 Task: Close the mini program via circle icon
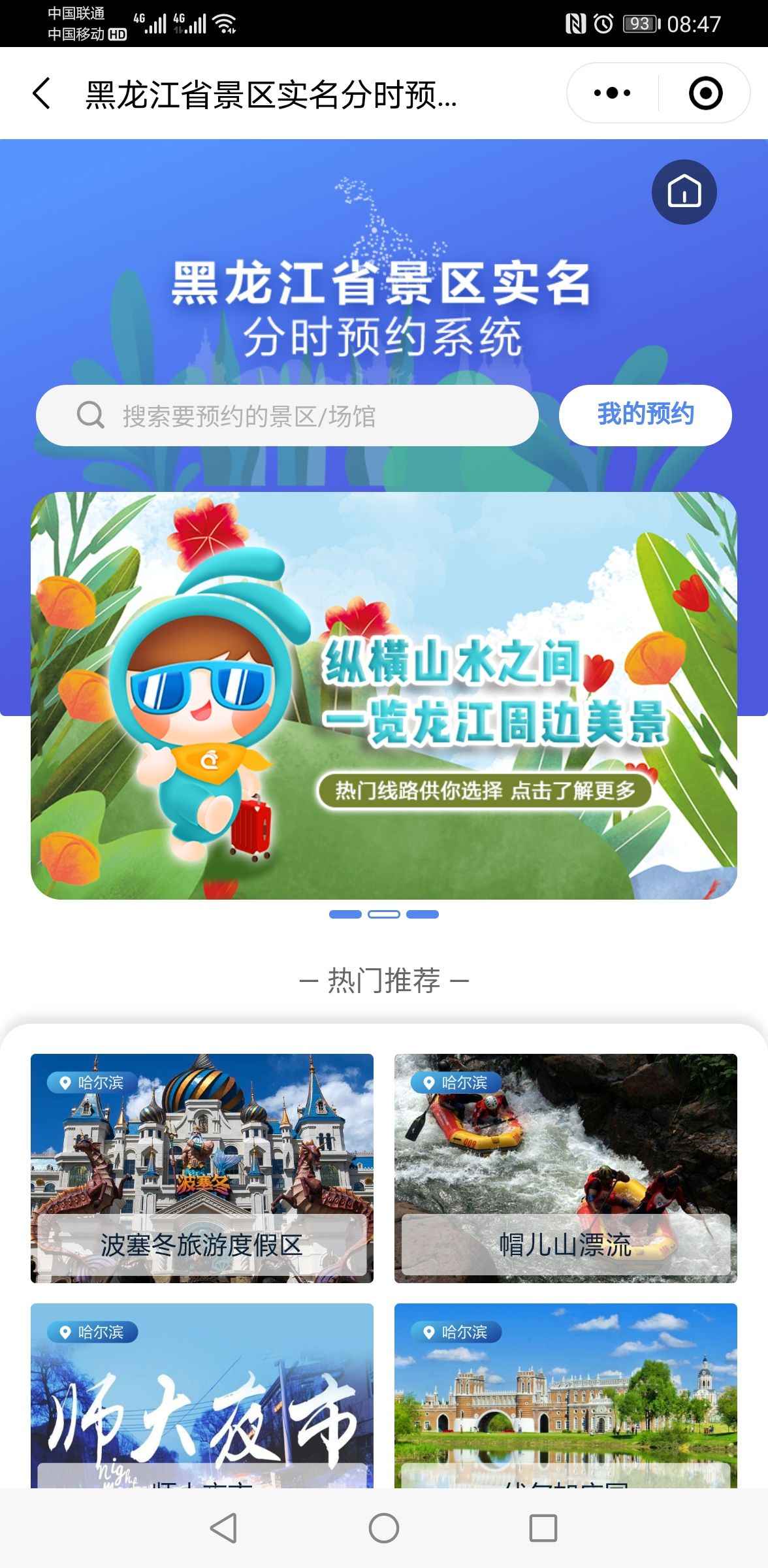[705, 93]
